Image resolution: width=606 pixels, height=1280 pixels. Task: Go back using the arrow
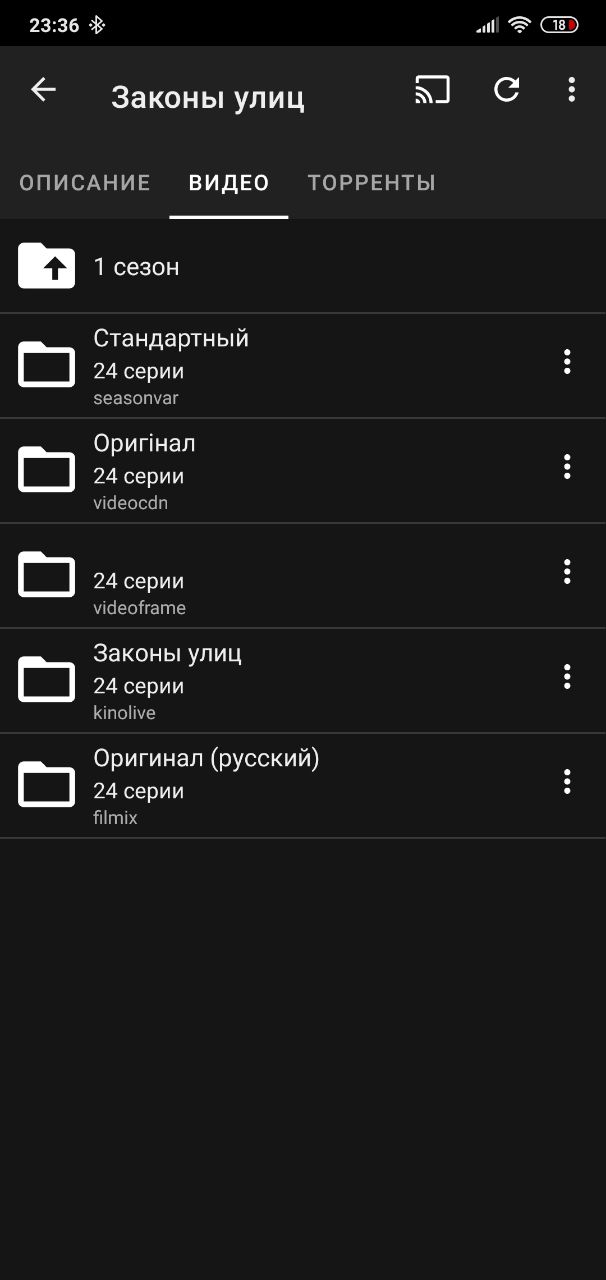(43, 90)
